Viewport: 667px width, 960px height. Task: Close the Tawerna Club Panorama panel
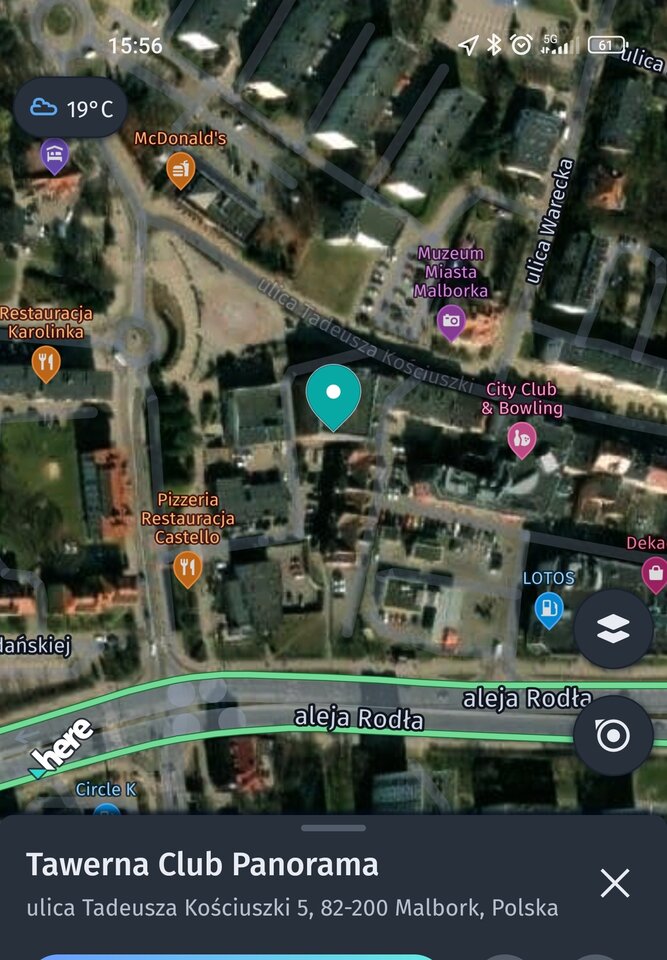tap(614, 883)
